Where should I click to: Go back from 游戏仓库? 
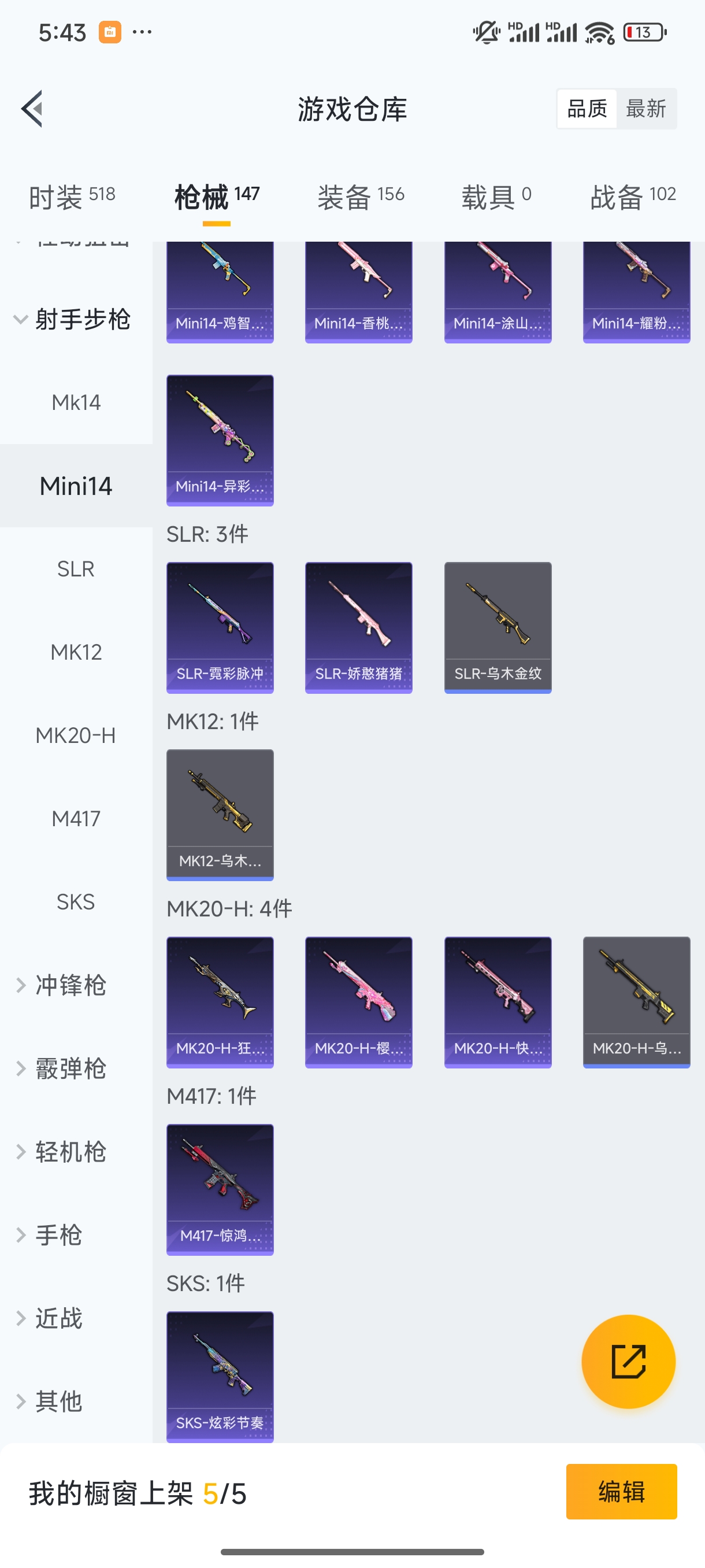32,109
